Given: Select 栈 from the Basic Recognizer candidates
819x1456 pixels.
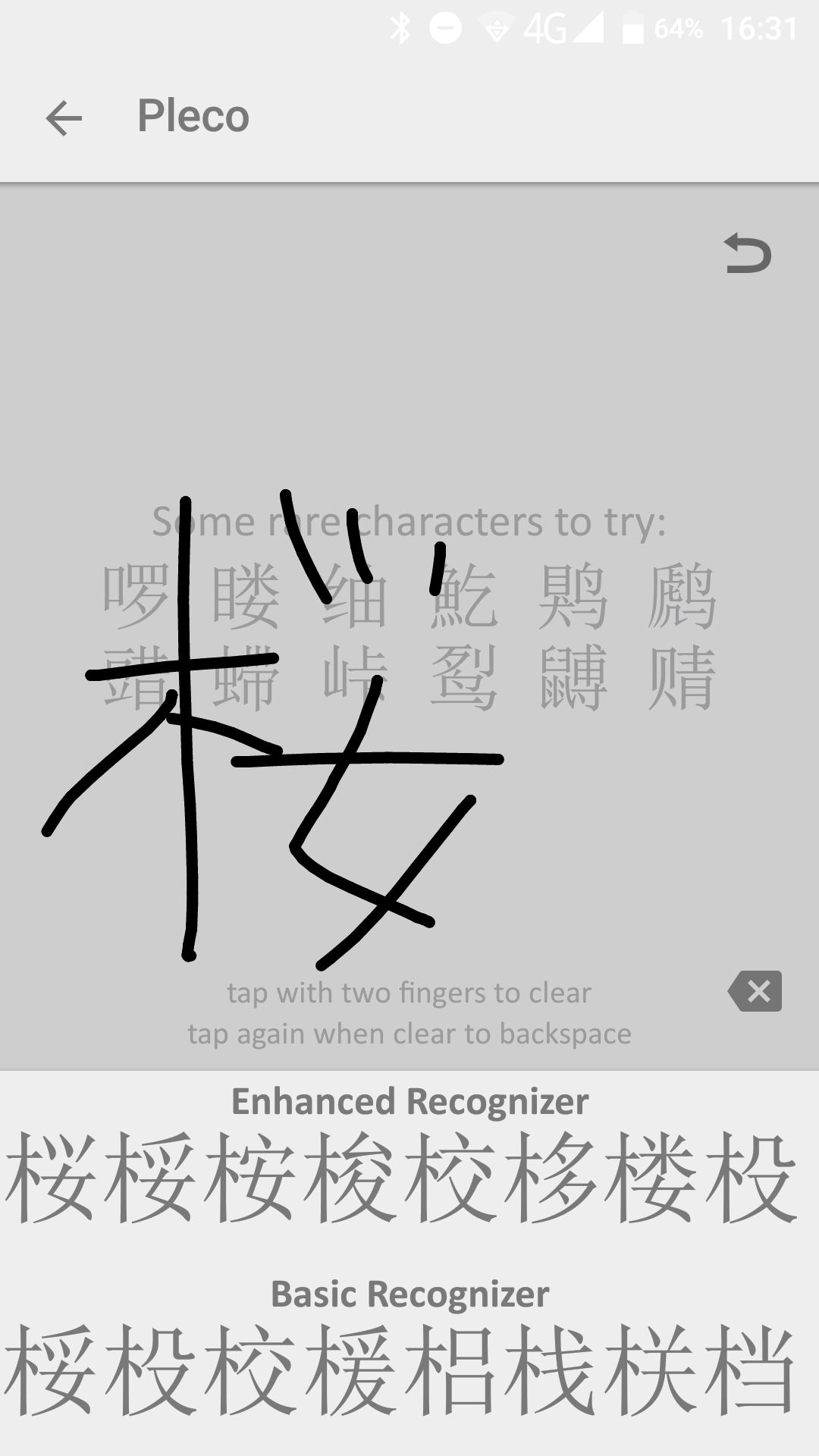Looking at the screenshot, I should [x=550, y=1370].
